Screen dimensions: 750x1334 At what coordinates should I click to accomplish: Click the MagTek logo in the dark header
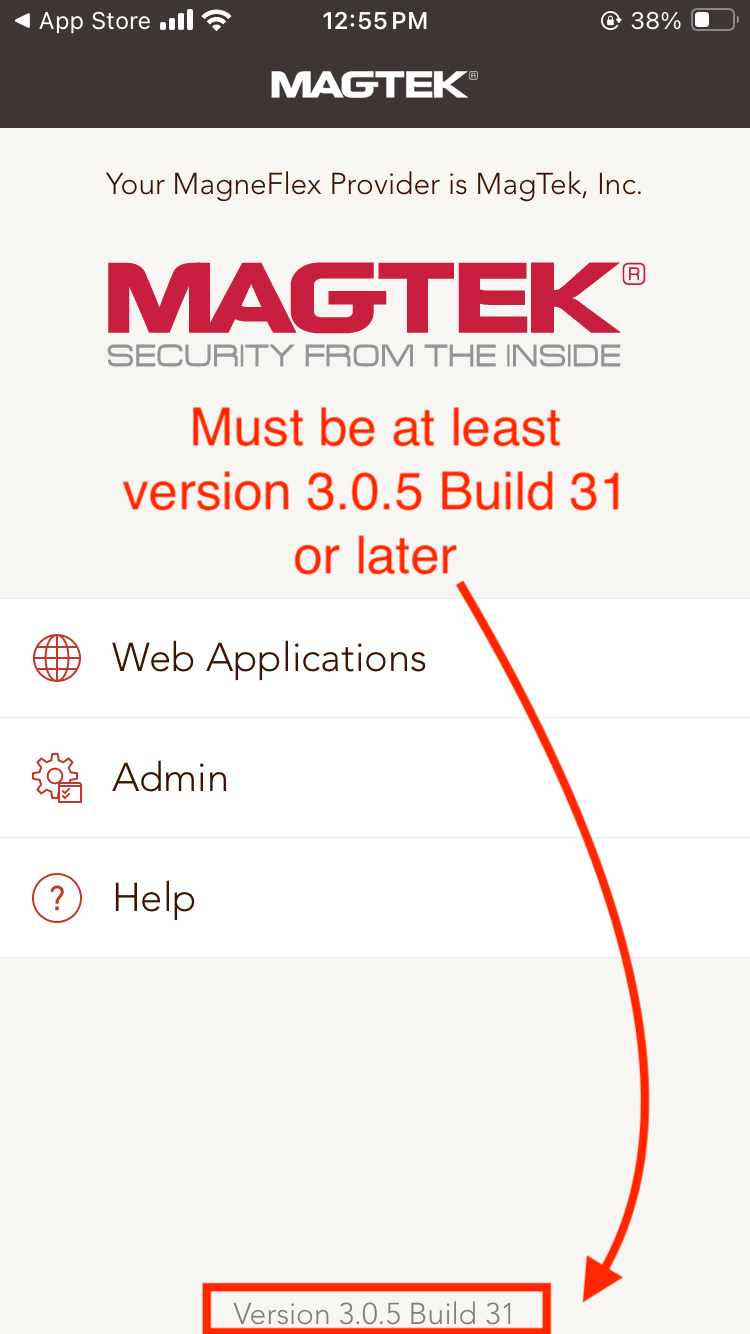point(374,84)
